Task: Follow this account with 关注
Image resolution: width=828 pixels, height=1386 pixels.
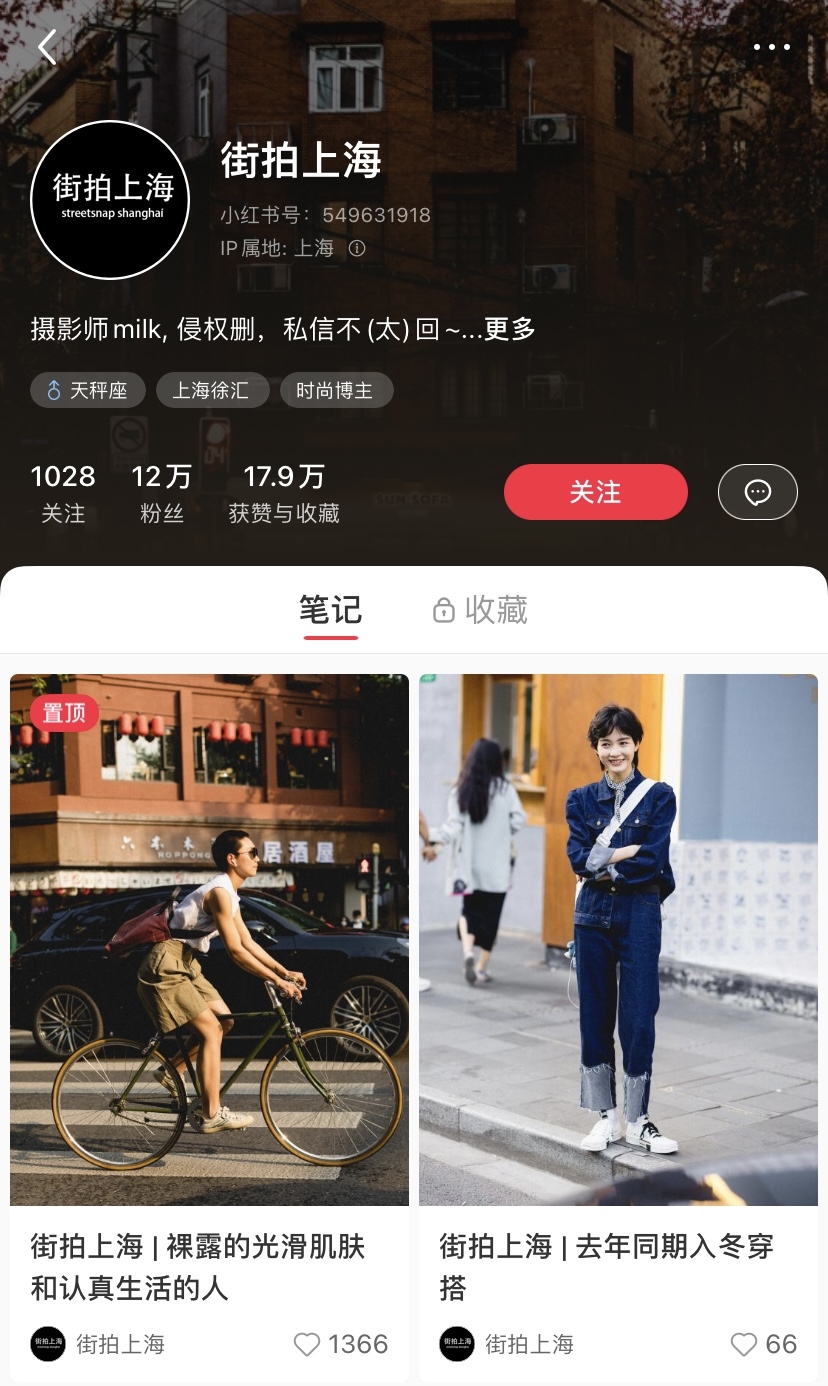Action: pyautogui.click(x=596, y=492)
